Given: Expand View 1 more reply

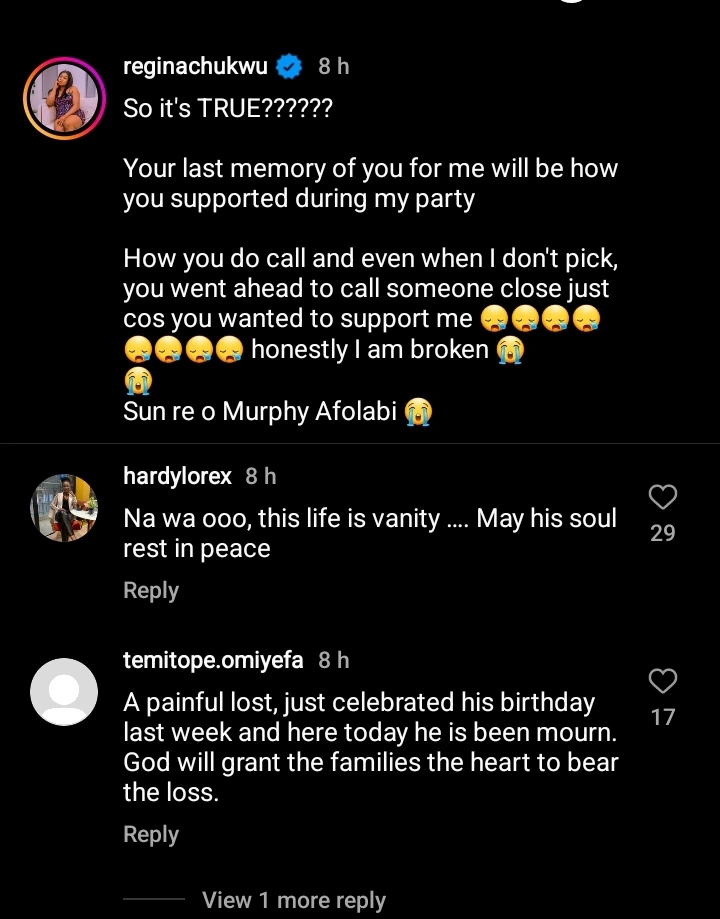Looking at the screenshot, I should tap(293, 900).
